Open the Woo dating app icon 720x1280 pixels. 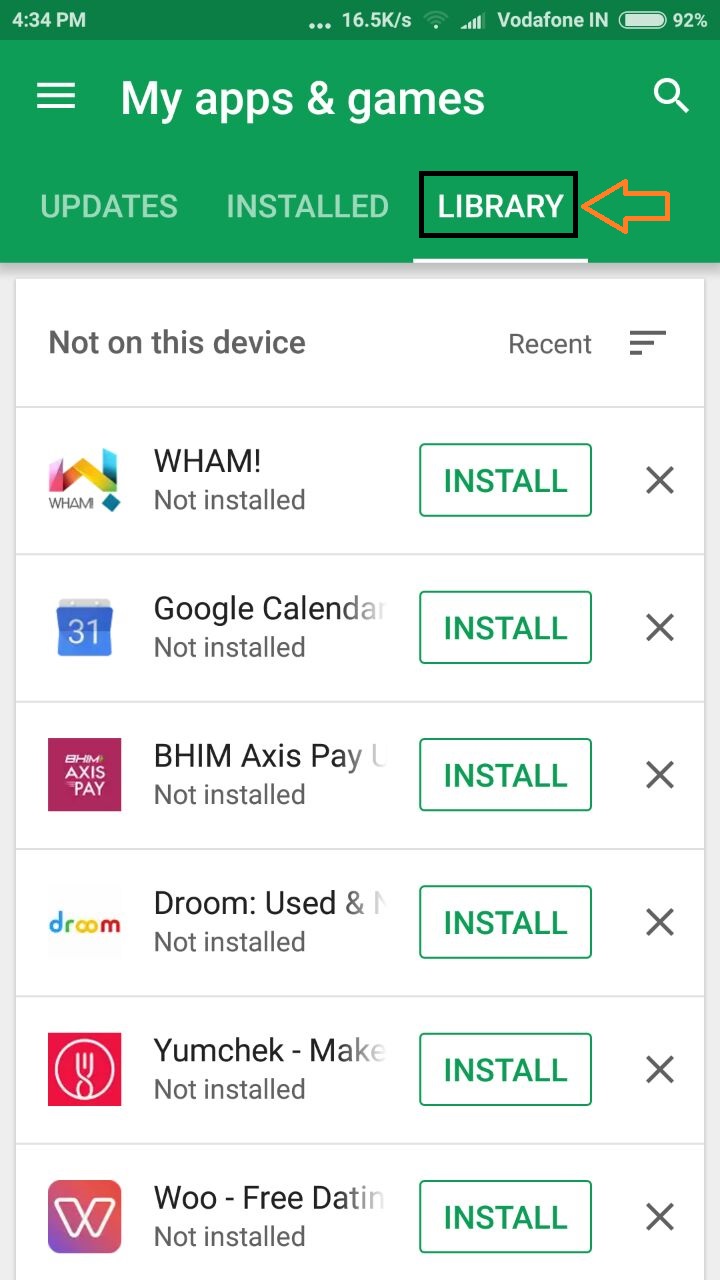click(x=85, y=1216)
